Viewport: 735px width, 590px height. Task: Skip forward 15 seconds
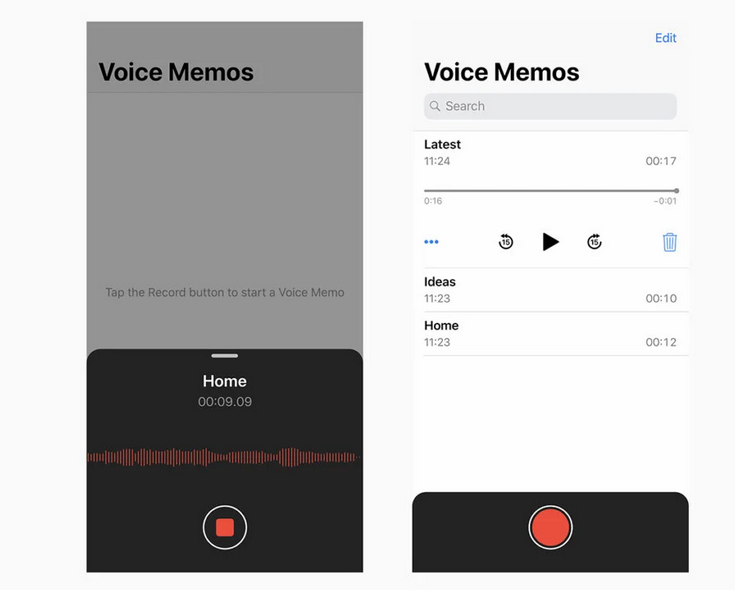pos(594,242)
